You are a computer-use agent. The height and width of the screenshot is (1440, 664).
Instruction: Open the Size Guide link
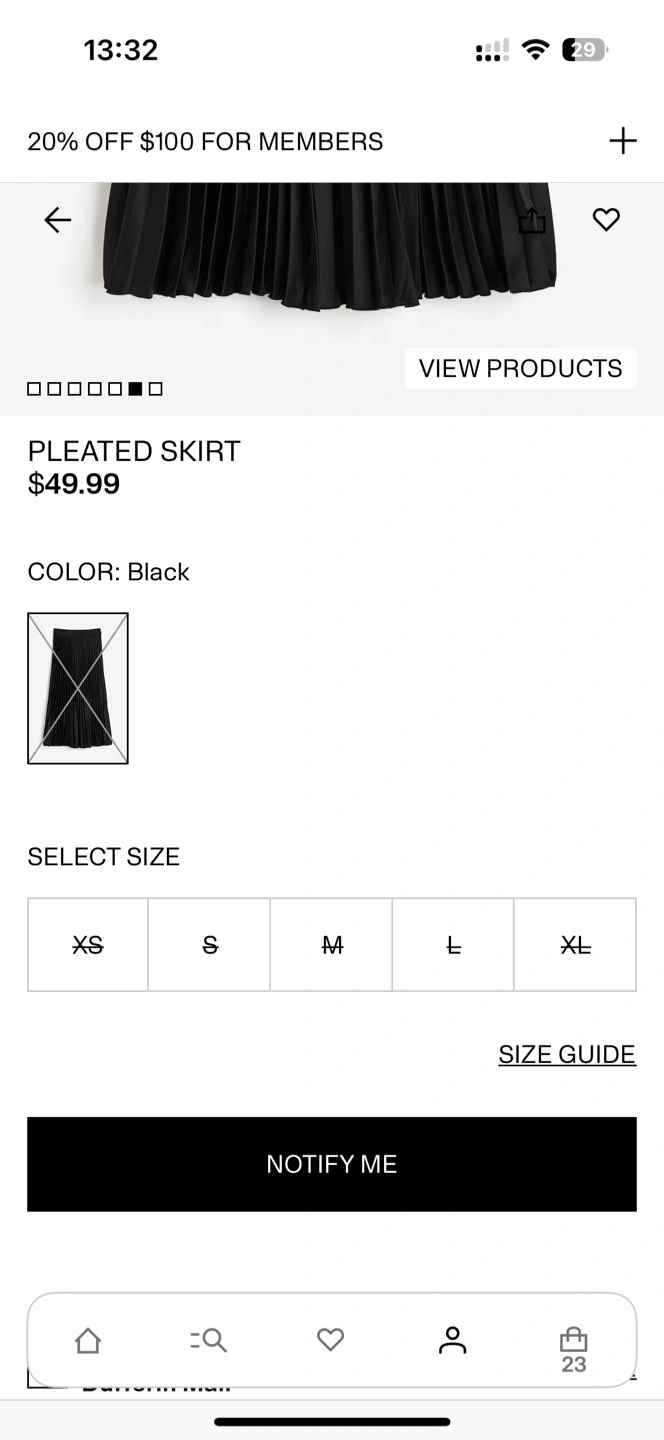click(x=567, y=1055)
